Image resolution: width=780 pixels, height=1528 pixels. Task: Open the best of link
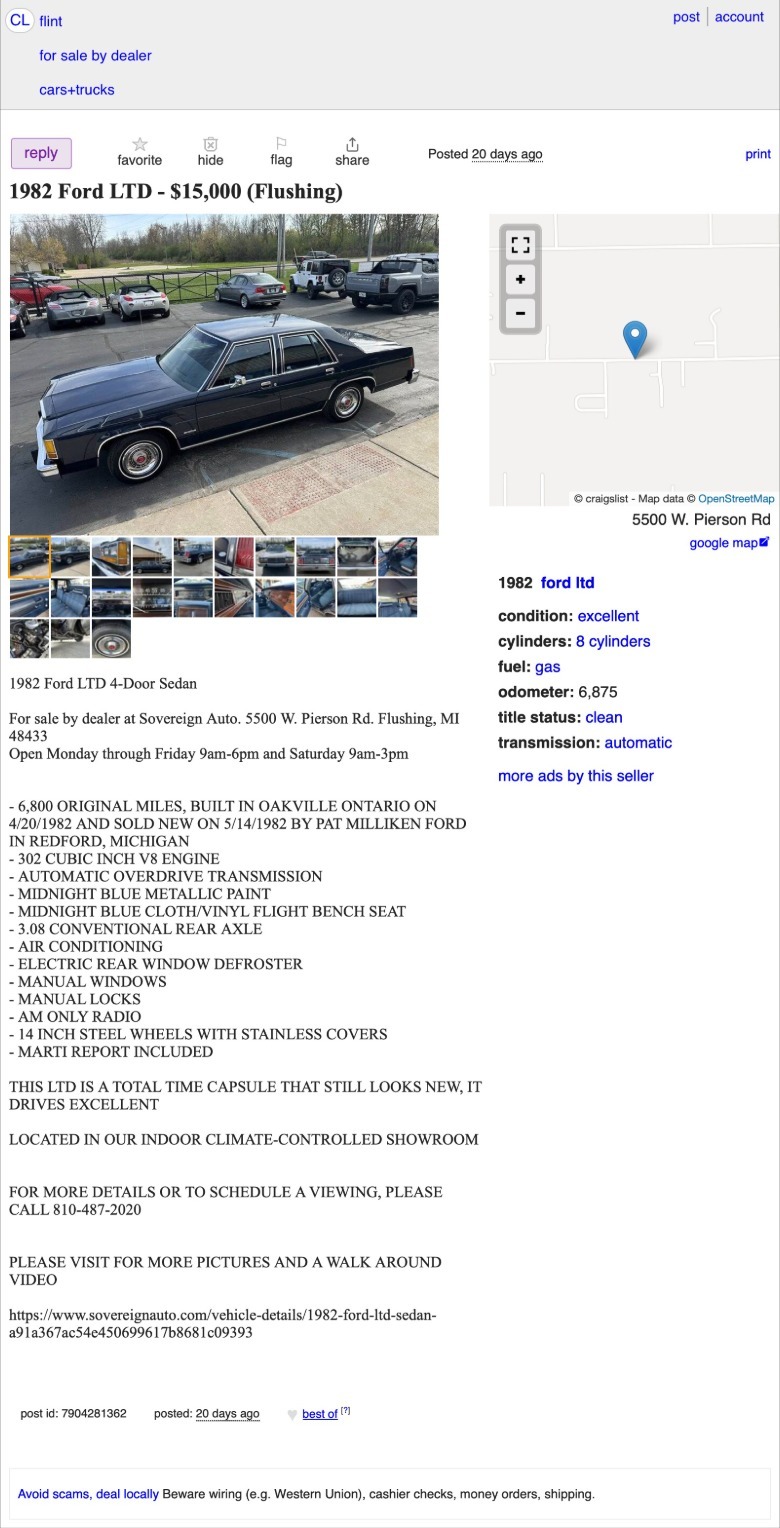[319, 1414]
